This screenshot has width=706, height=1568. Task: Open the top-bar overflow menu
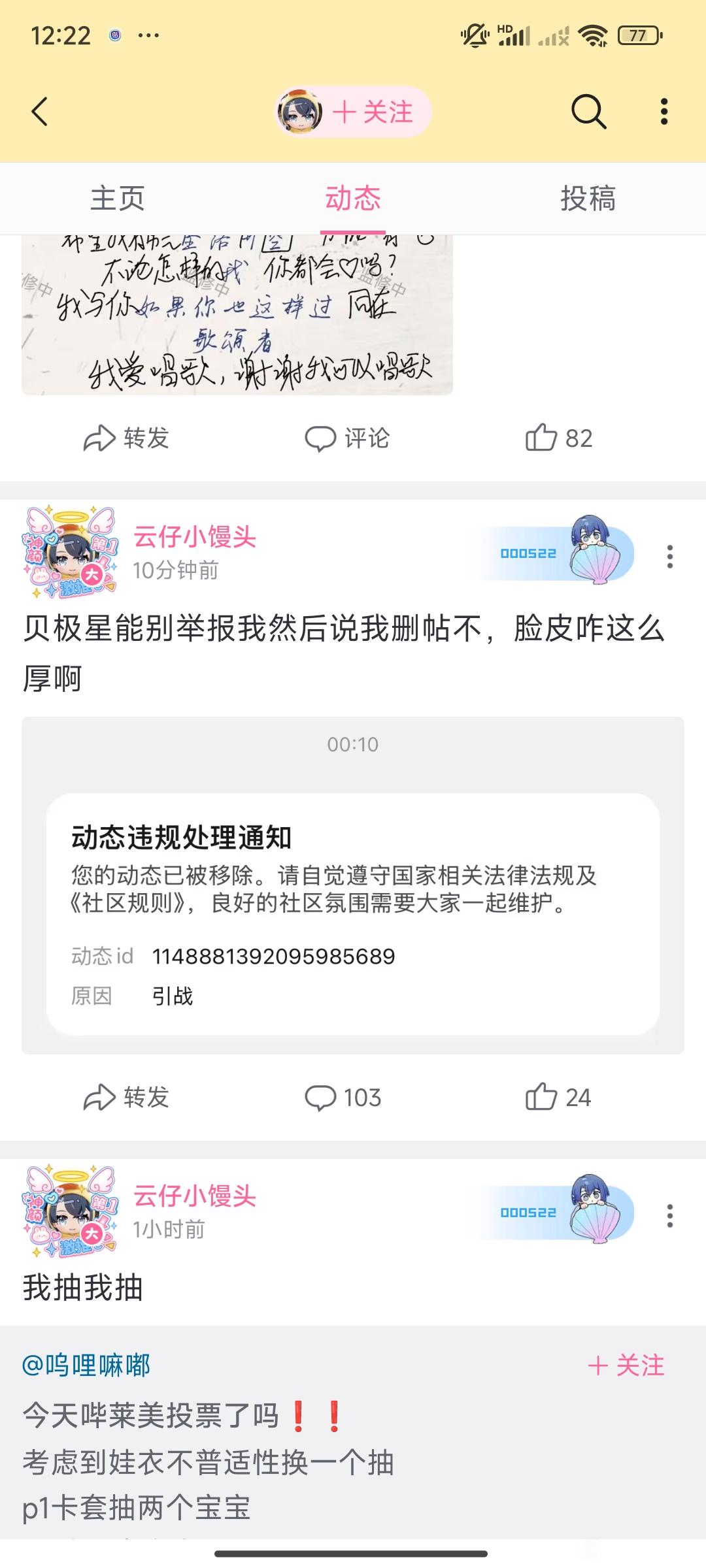tap(664, 111)
